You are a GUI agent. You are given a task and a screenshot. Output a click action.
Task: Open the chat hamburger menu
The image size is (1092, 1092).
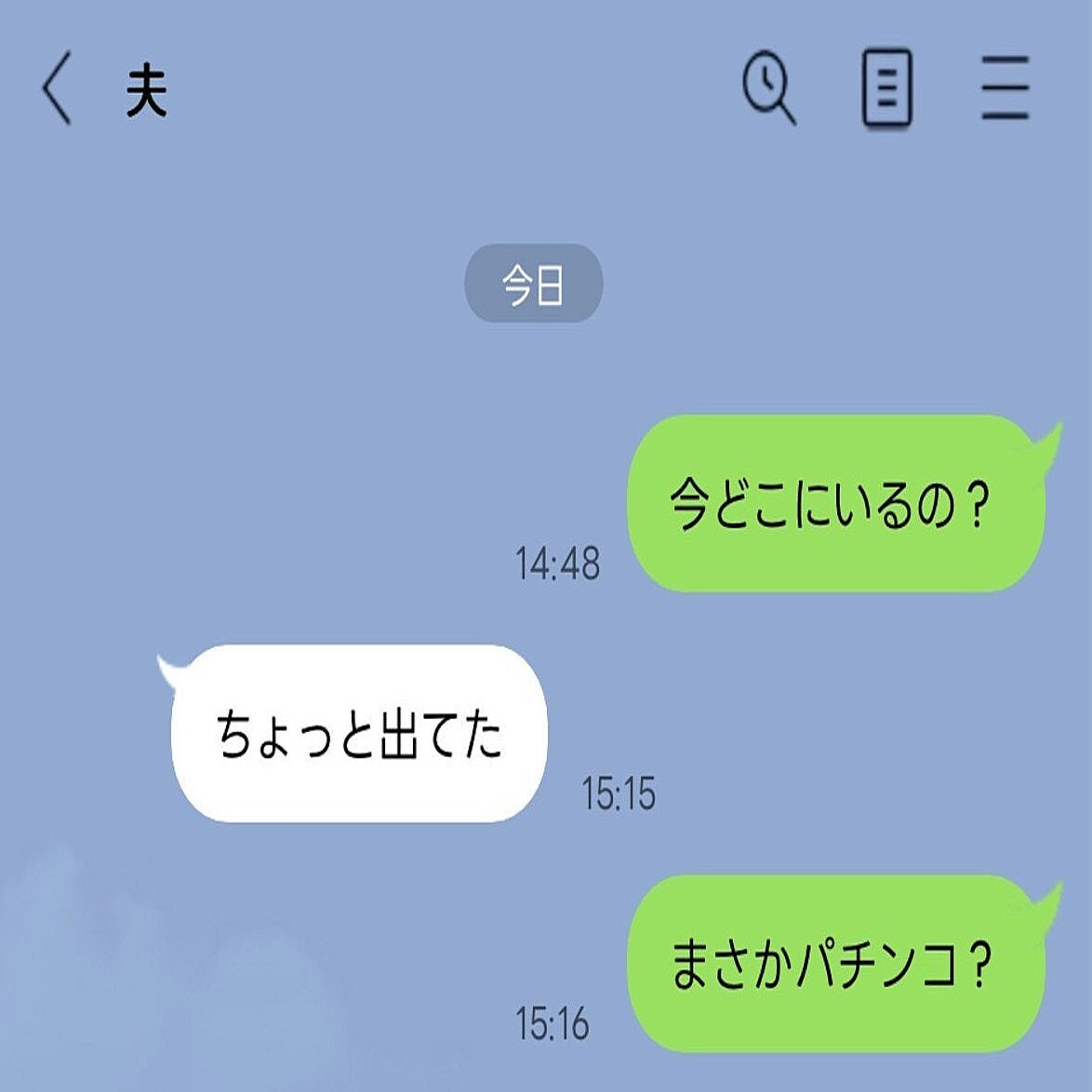[1005, 88]
